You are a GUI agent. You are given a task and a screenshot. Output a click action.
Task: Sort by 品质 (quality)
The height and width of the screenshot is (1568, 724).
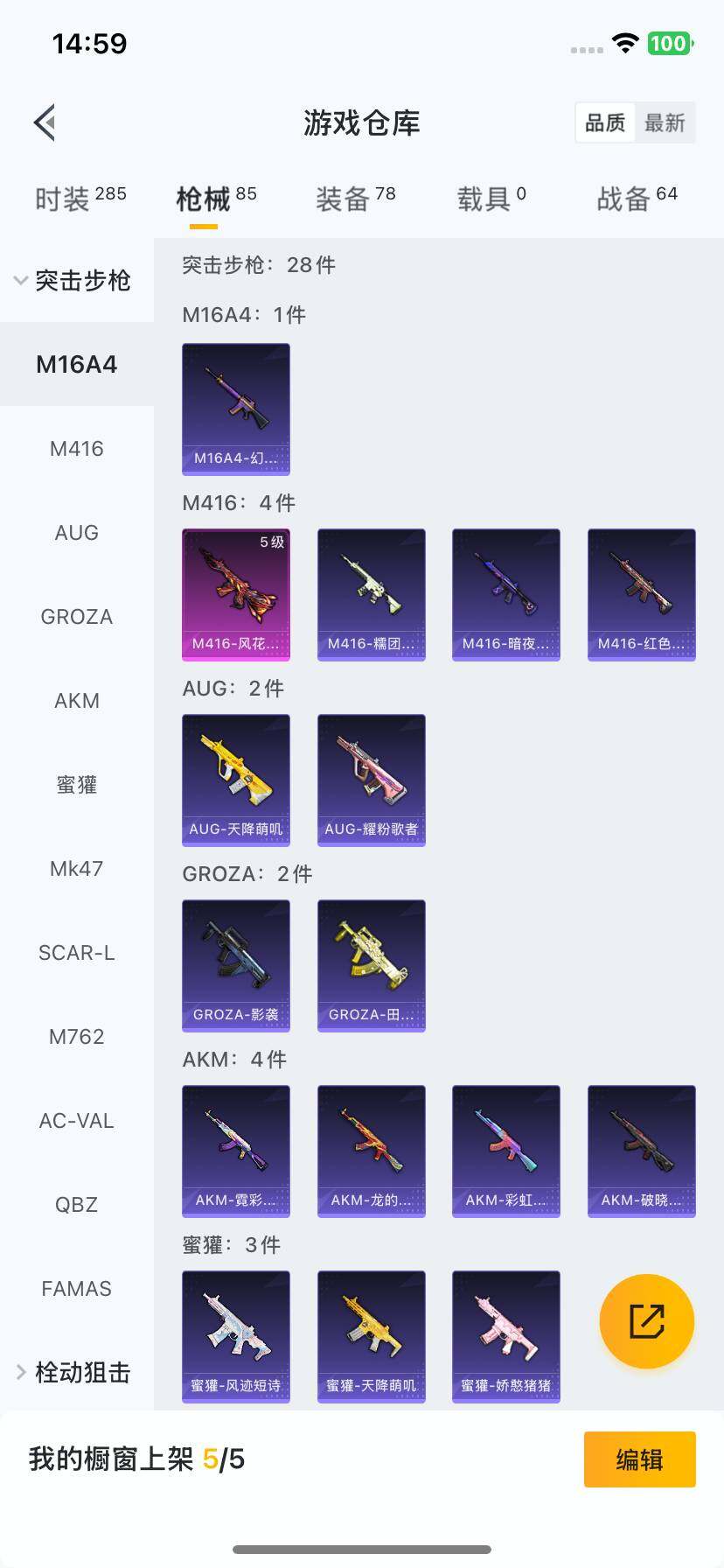pyautogui.click(x=605, y=122)
